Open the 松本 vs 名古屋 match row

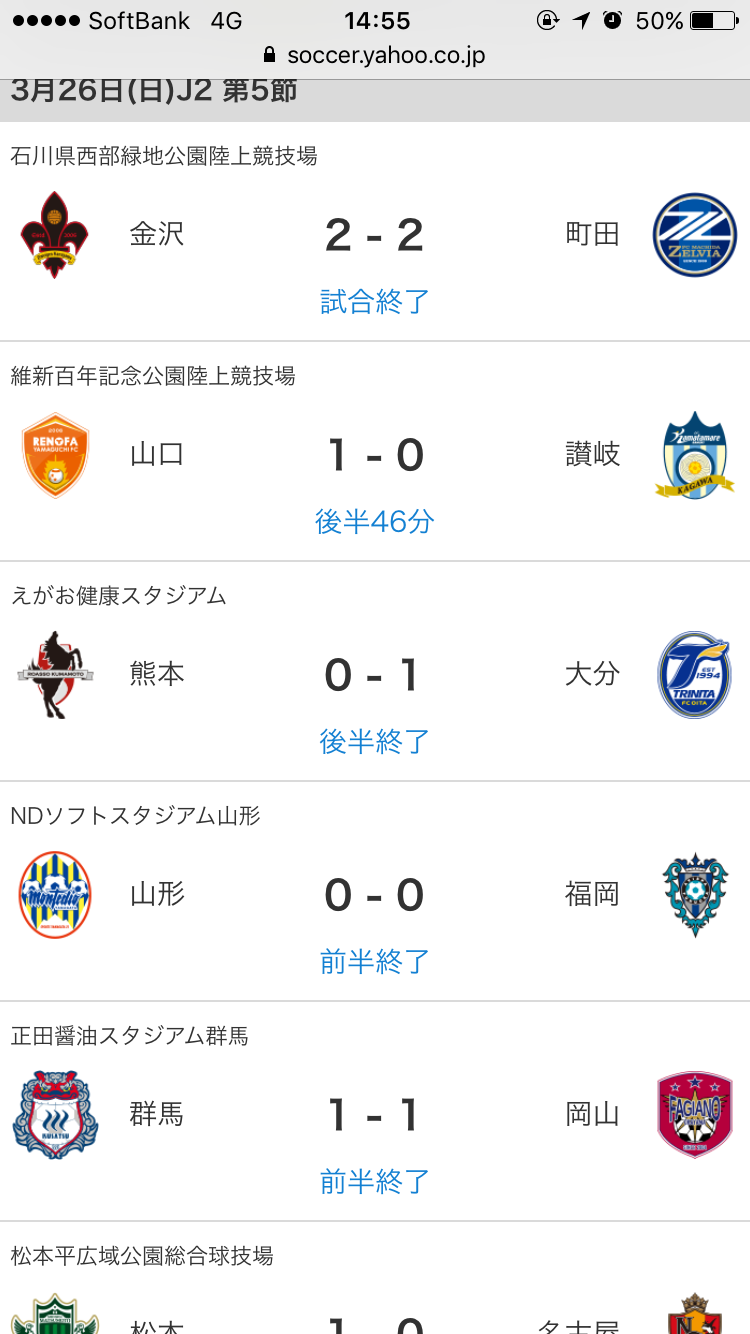[375, 1300]
